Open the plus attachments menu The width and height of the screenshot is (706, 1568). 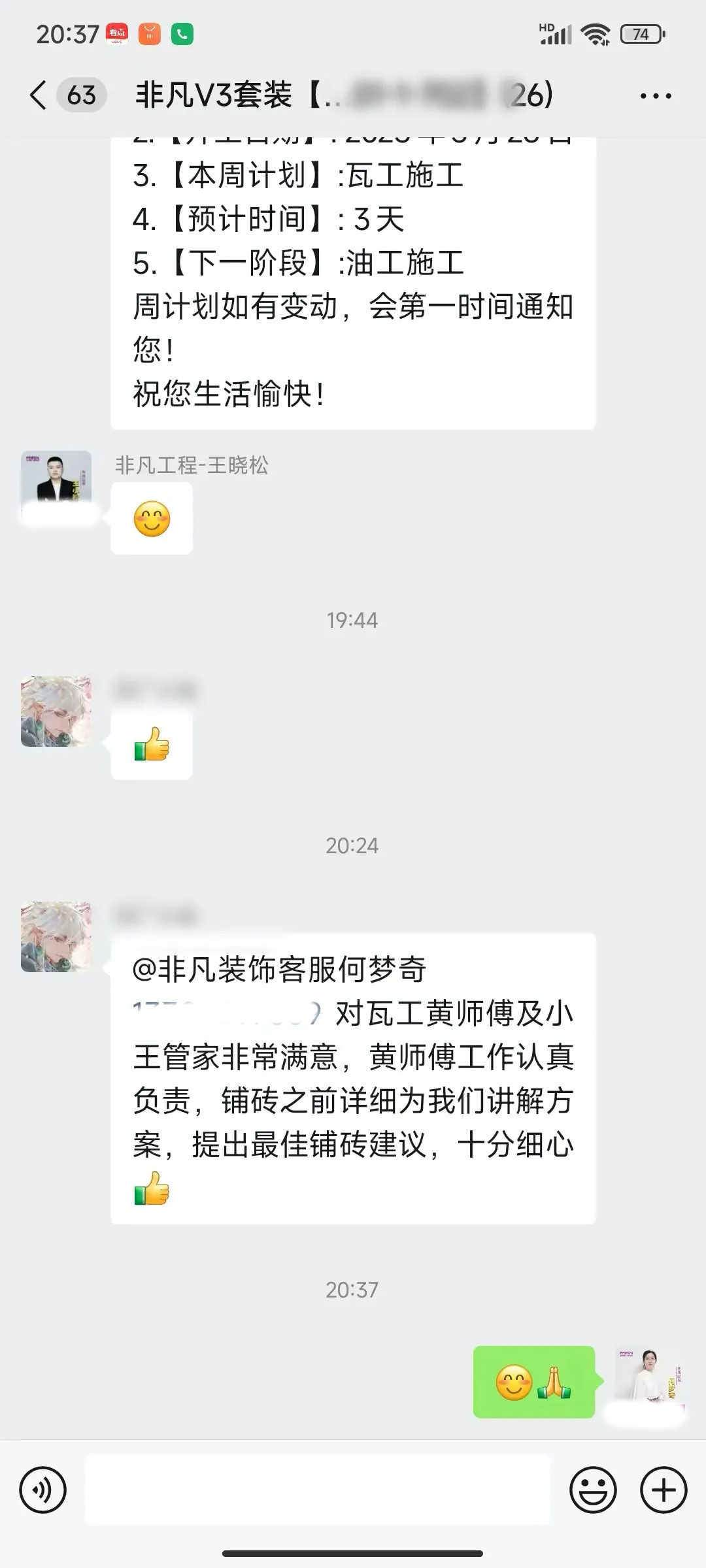tap(664, 1490)
